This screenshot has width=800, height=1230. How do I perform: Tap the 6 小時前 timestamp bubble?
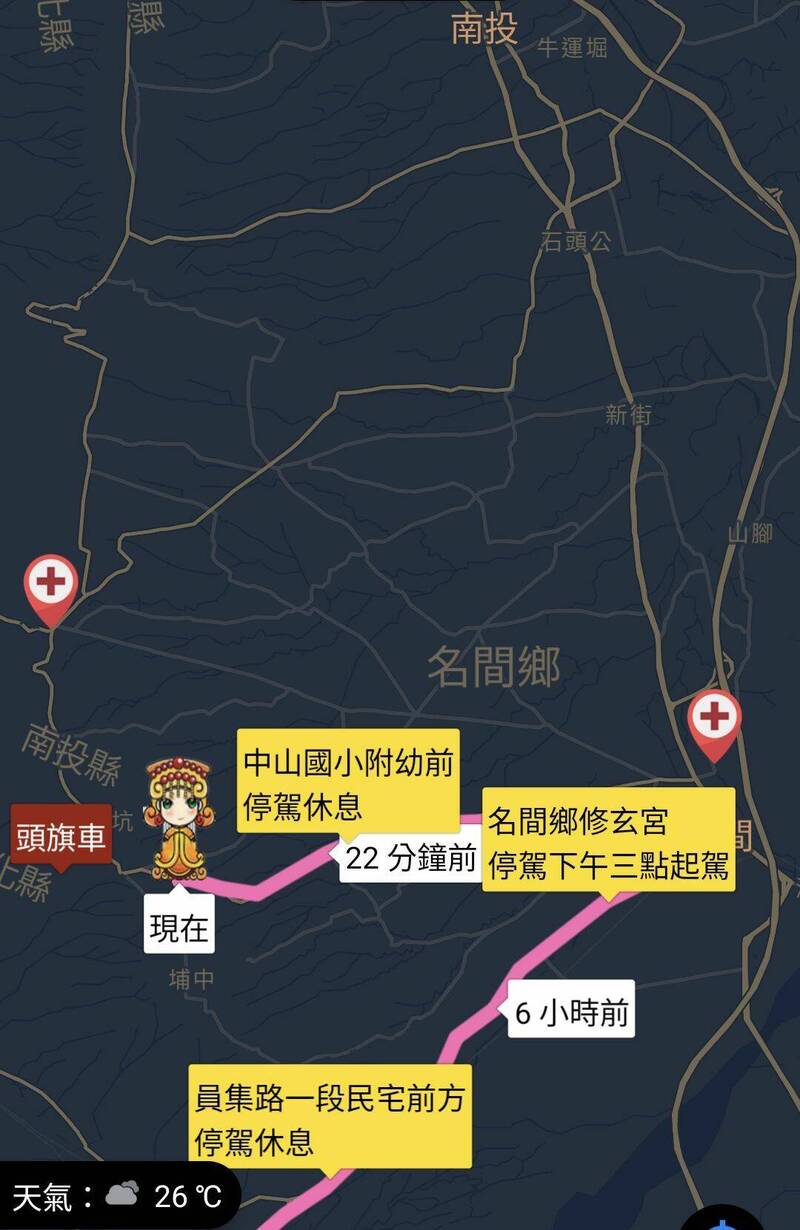point(574,1013)
